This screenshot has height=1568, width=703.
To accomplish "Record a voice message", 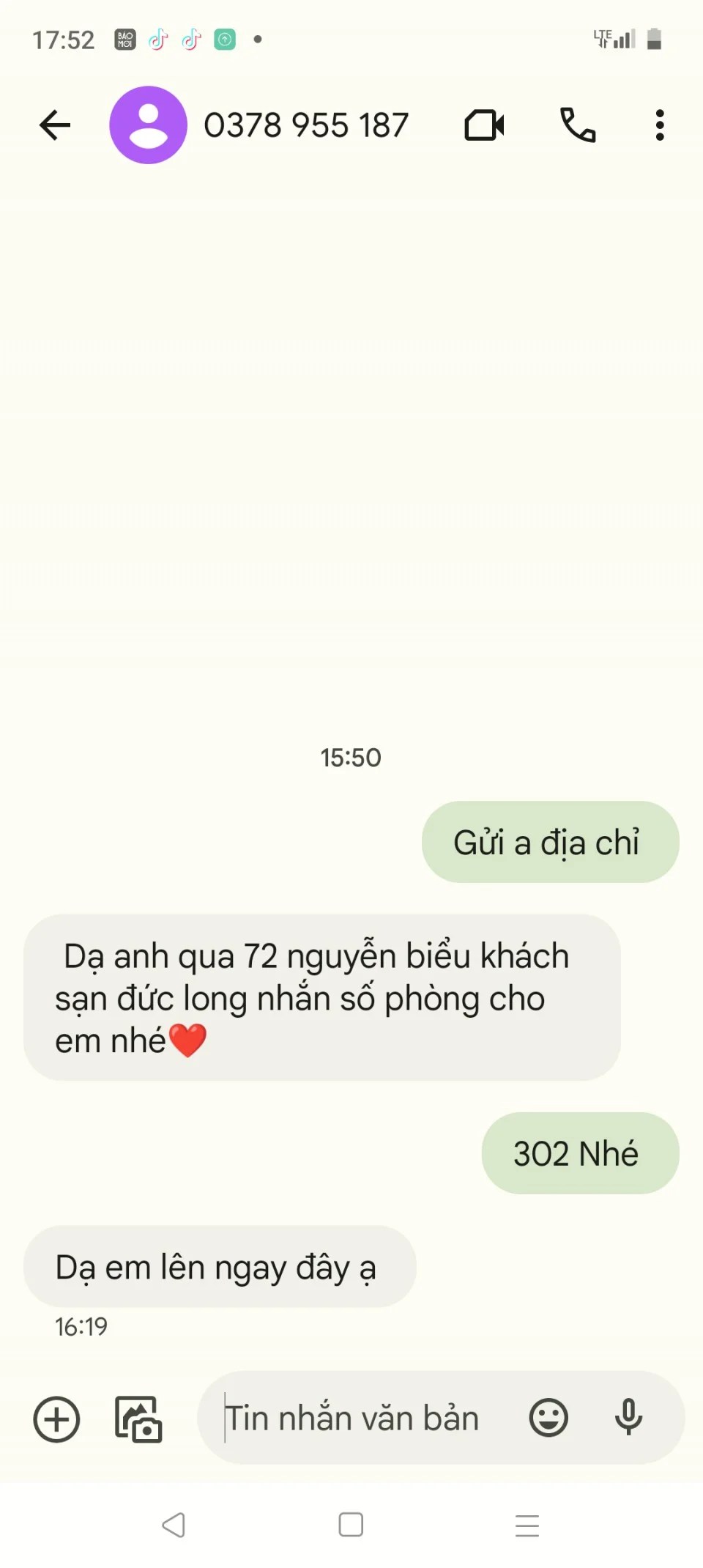I will pyautogui.click(x=628, y=1416).
